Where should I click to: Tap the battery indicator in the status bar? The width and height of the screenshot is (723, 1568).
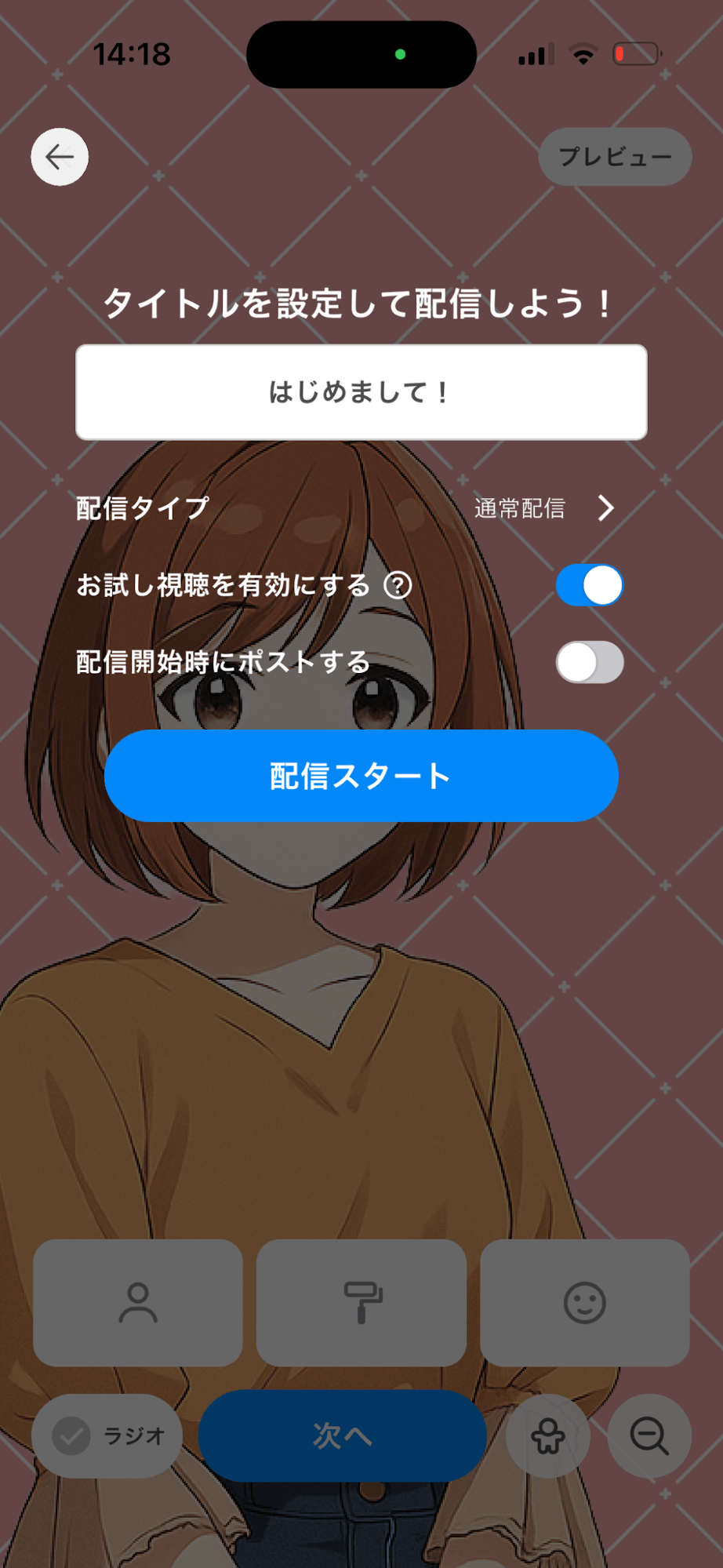click(637, 53)
